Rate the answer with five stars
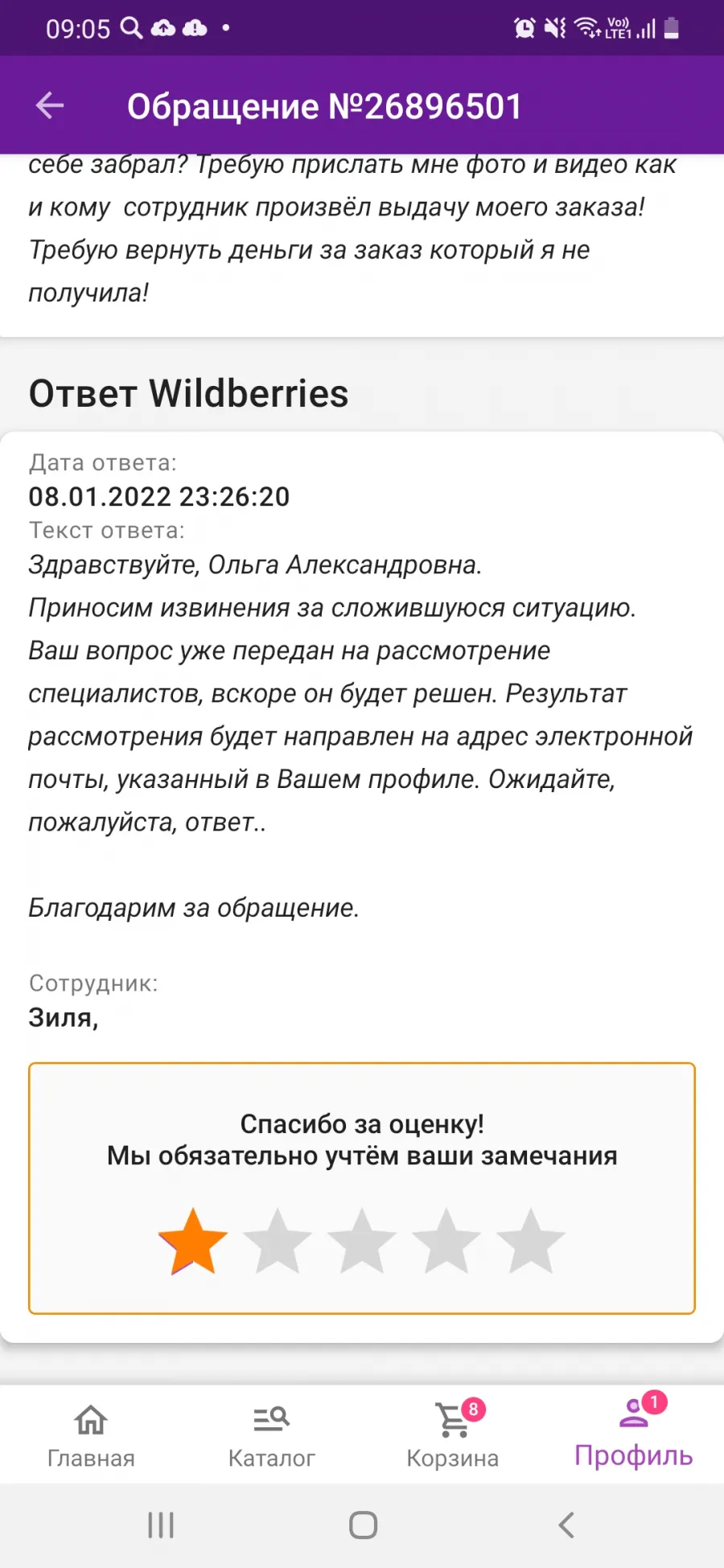This screenshot has height=1568, width=724. pos(531,1242)
